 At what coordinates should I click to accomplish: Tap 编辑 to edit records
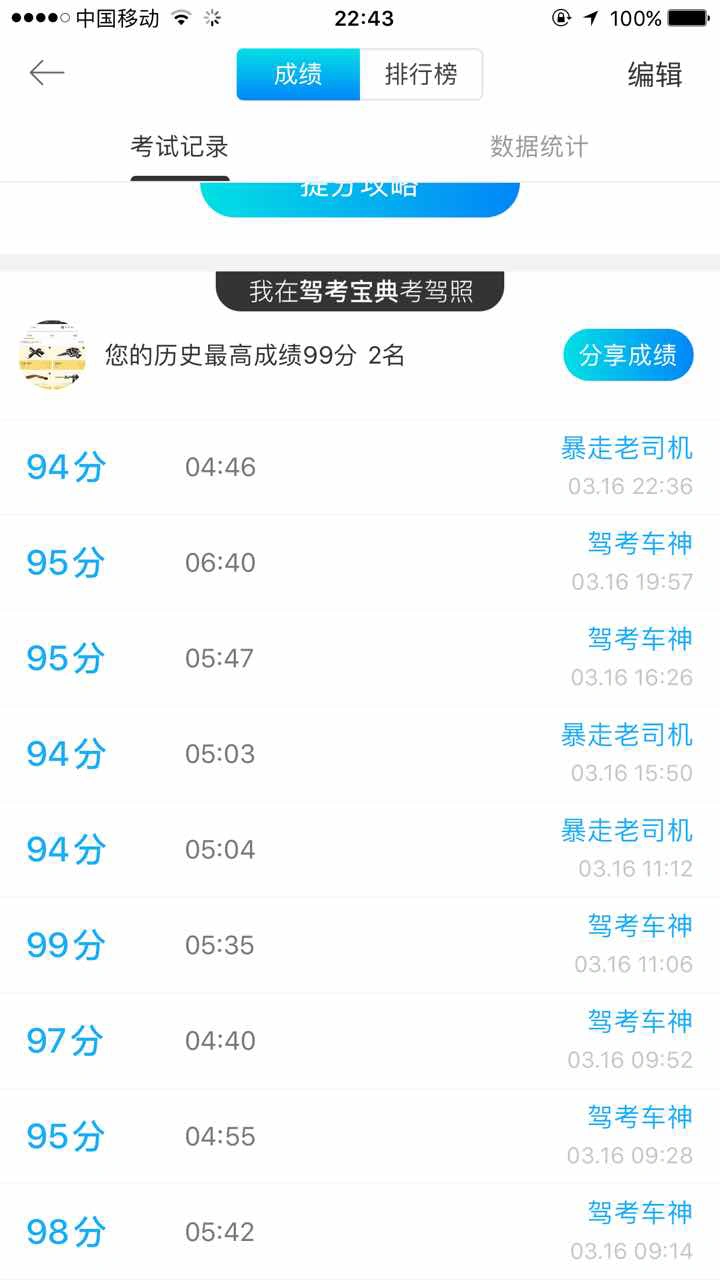(x=655, y=74)
